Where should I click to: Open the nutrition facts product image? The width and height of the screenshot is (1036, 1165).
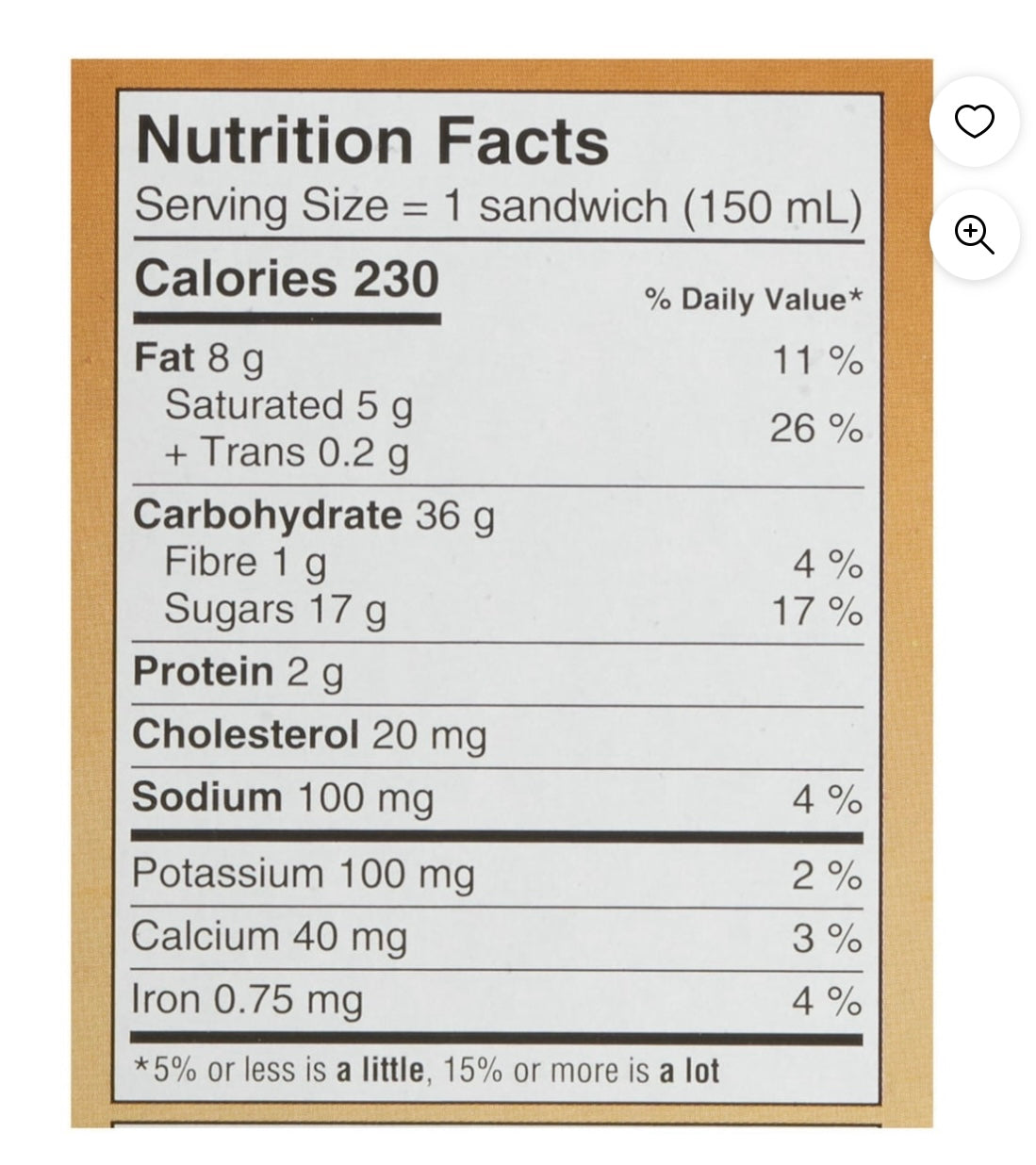pos(500,594)
